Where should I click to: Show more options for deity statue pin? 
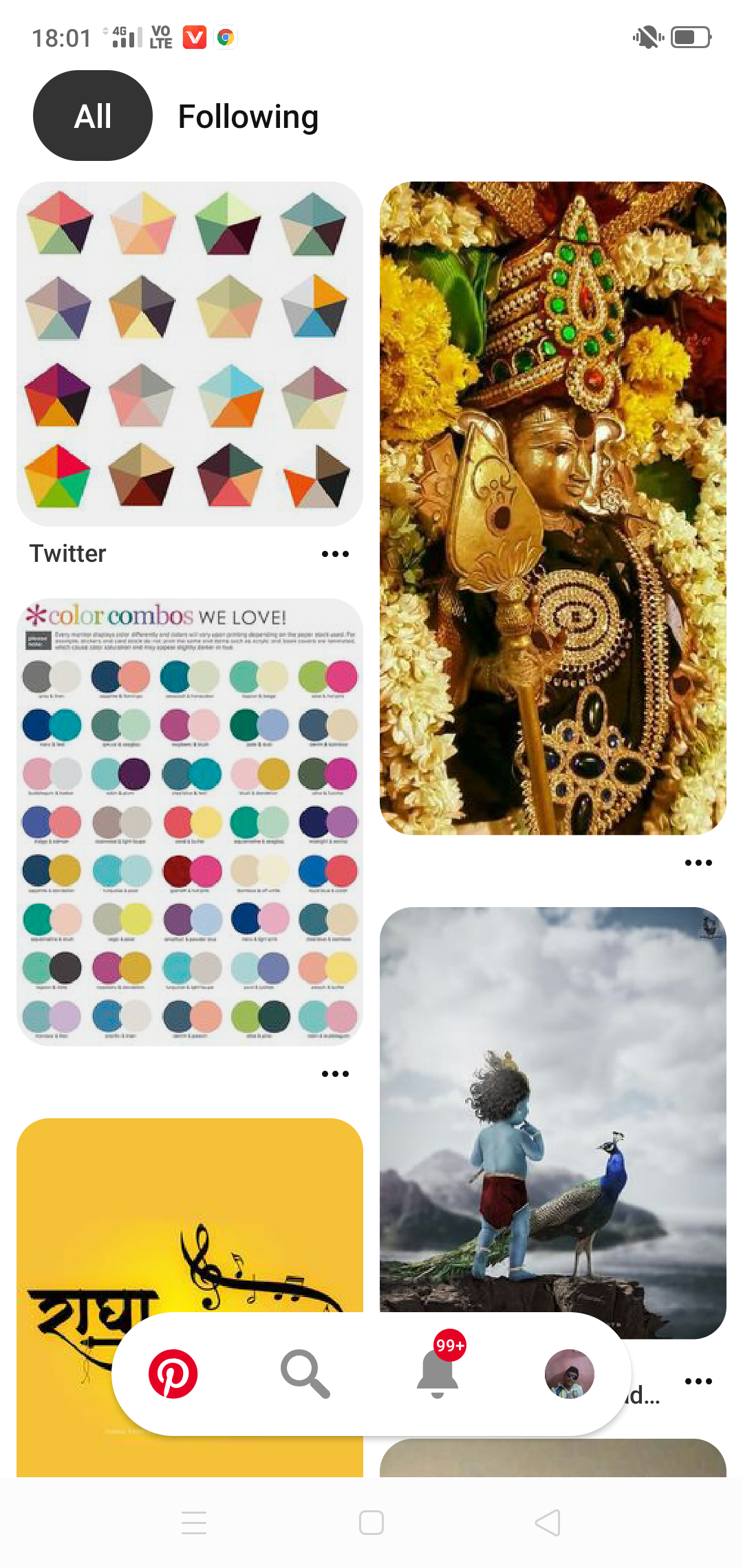point(698,863)
